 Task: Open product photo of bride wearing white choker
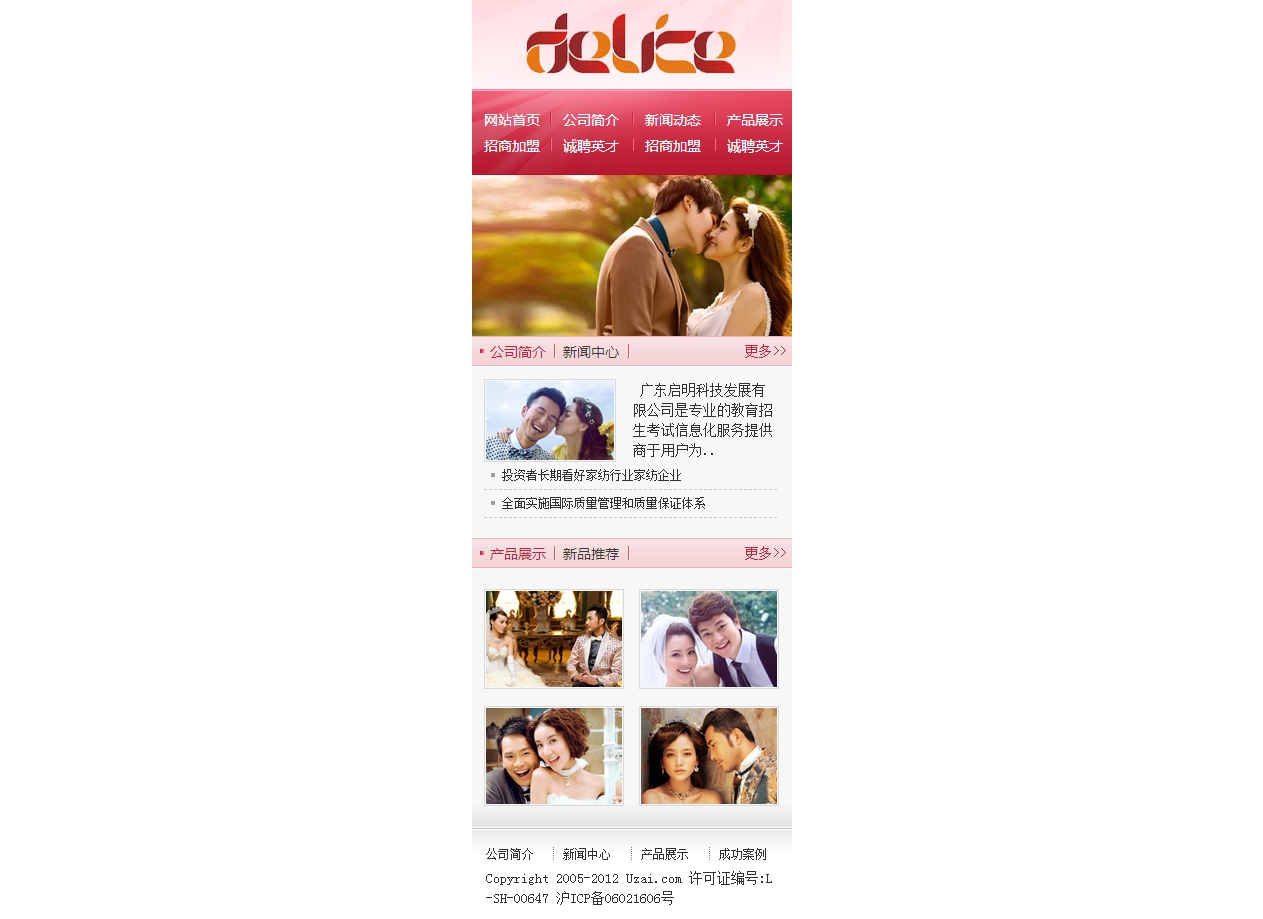point(554,756)
